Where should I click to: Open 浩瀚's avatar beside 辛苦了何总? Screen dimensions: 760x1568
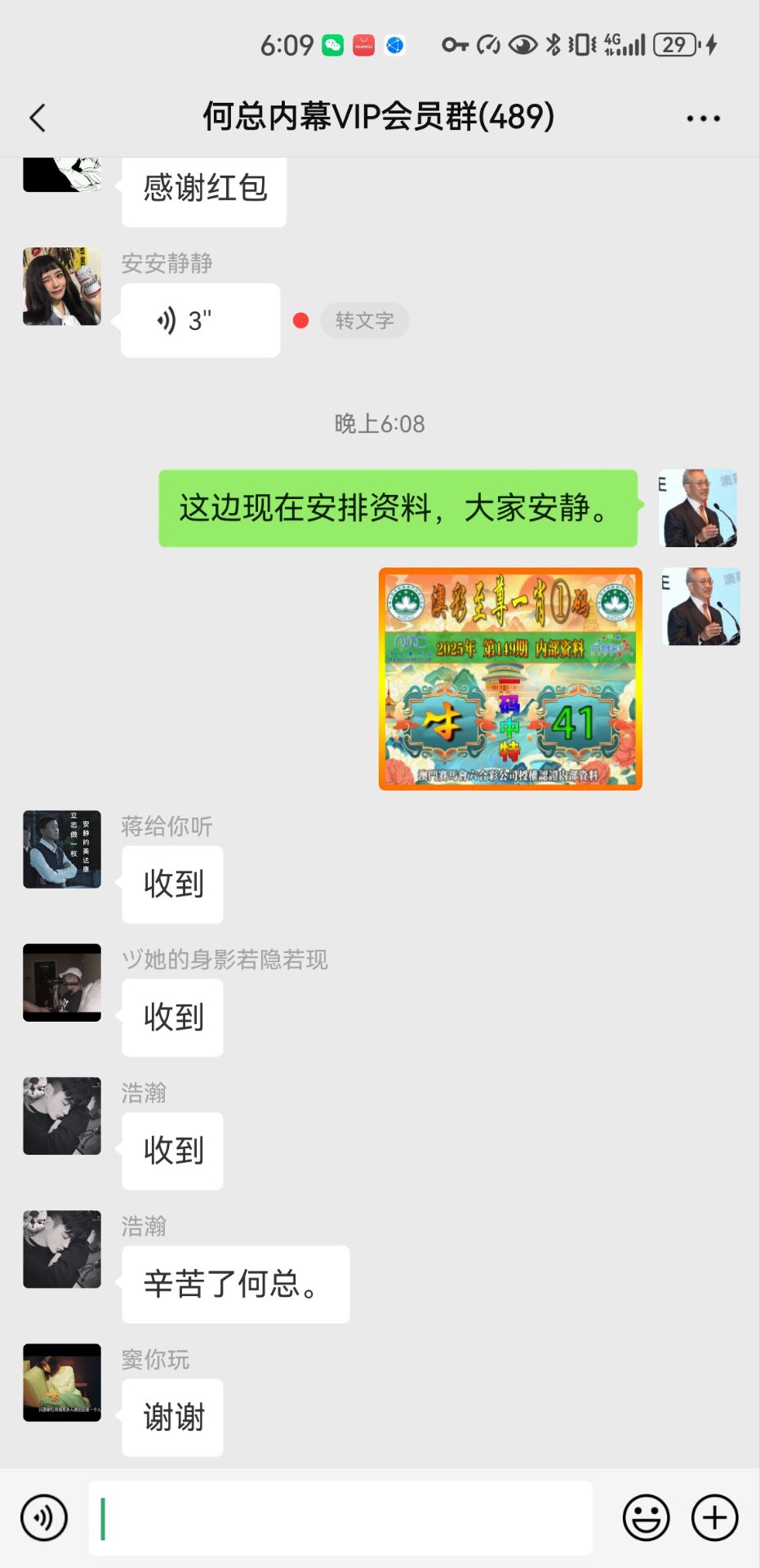tap(62, 1249)
